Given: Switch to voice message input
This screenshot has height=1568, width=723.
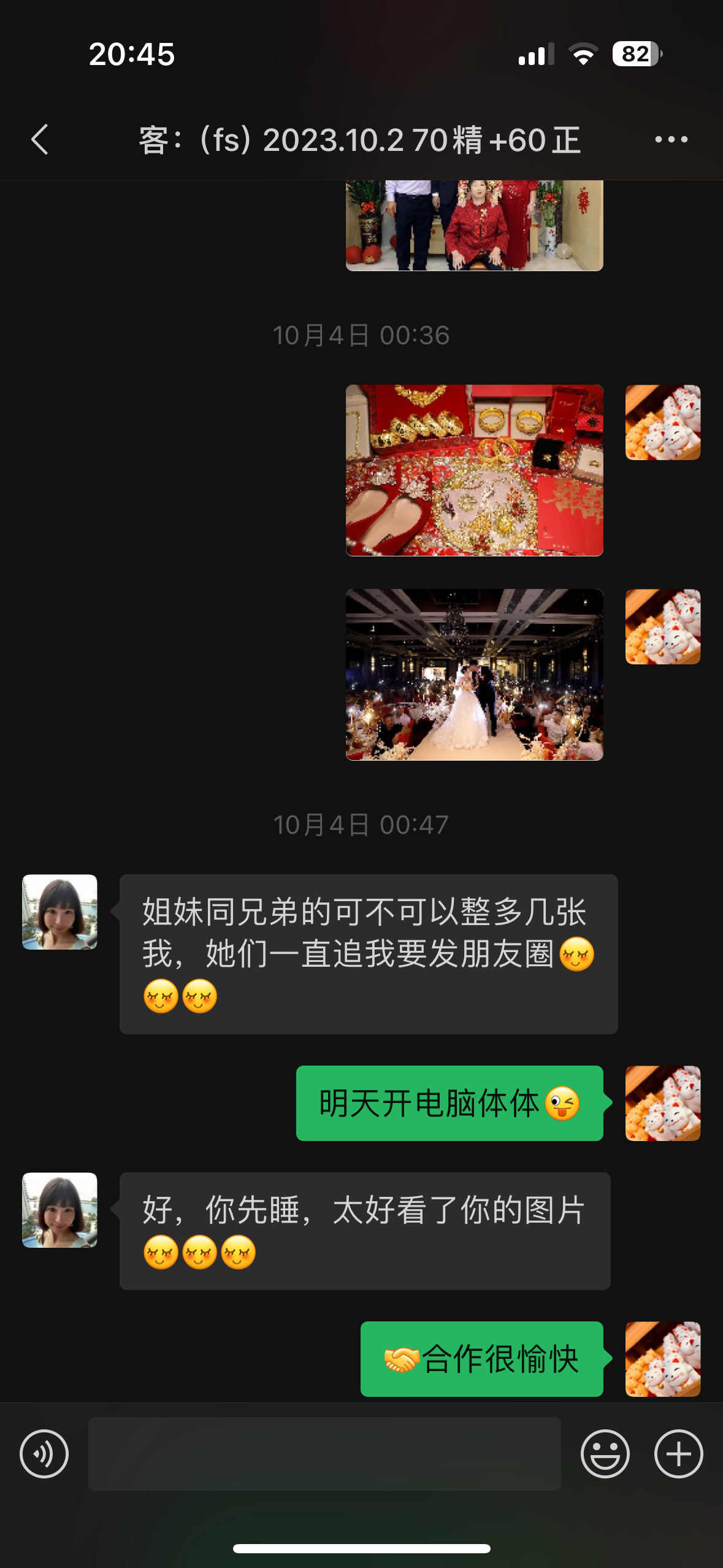Looking at the screenshot, I should [x=44, y=1454].
